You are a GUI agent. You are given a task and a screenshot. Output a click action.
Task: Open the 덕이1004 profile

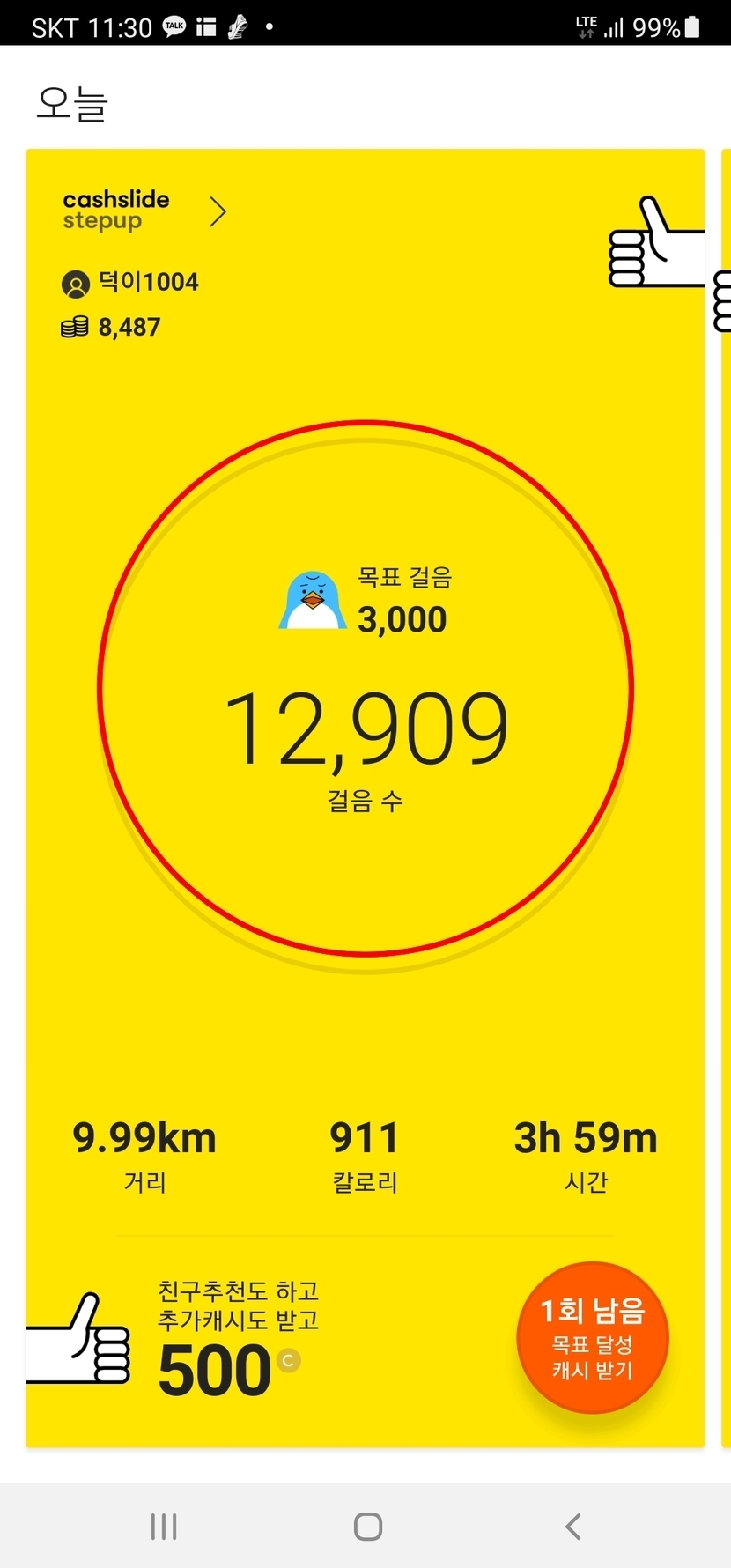130,283
